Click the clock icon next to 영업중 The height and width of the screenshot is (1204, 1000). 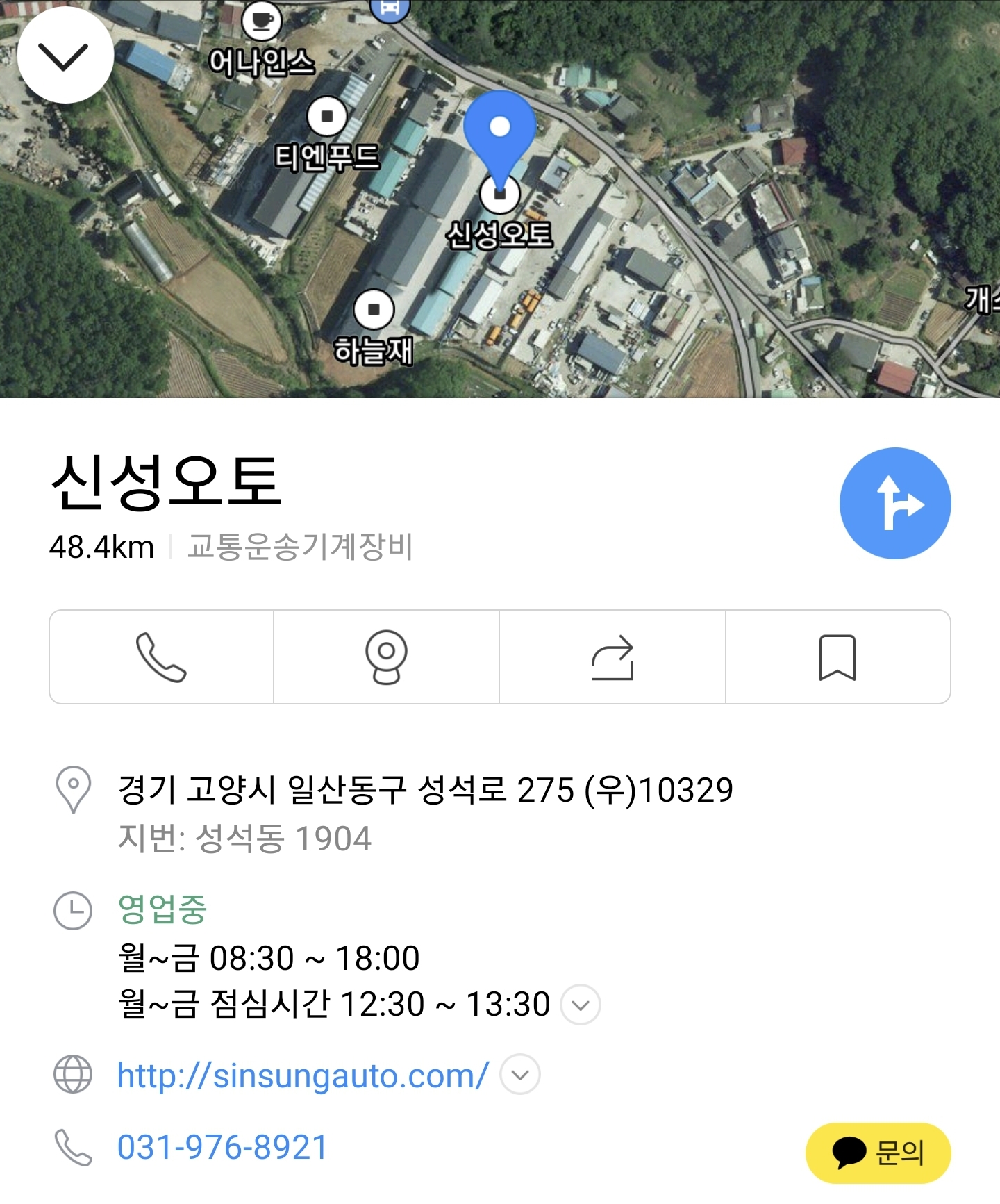point(72,910)
